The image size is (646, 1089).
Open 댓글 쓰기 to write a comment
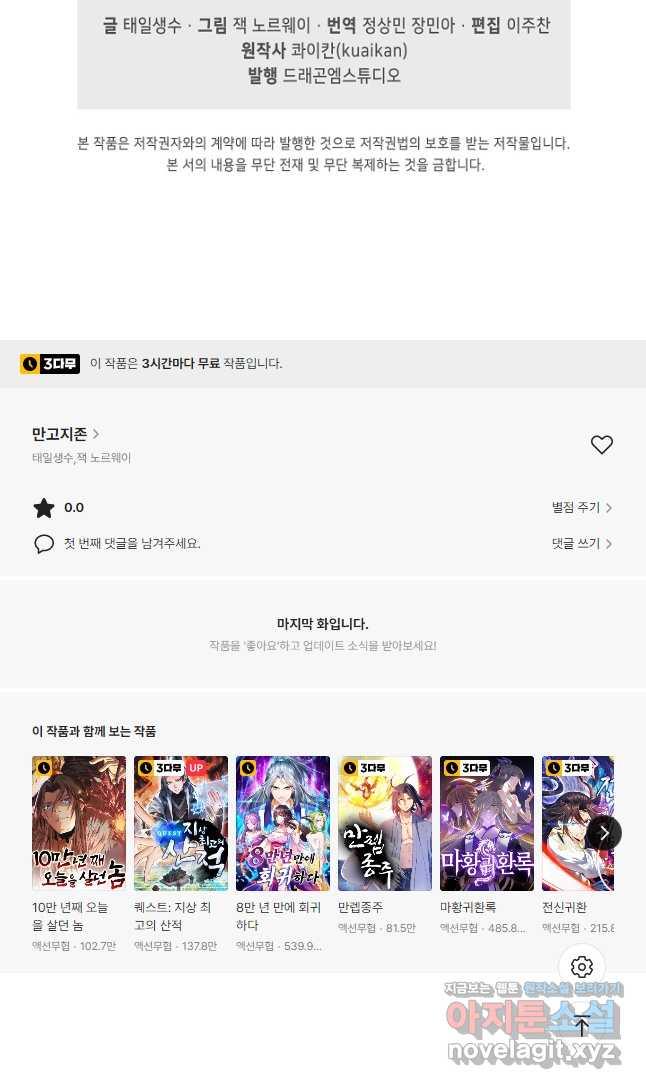pyautogui.click(x=581, y=544)
